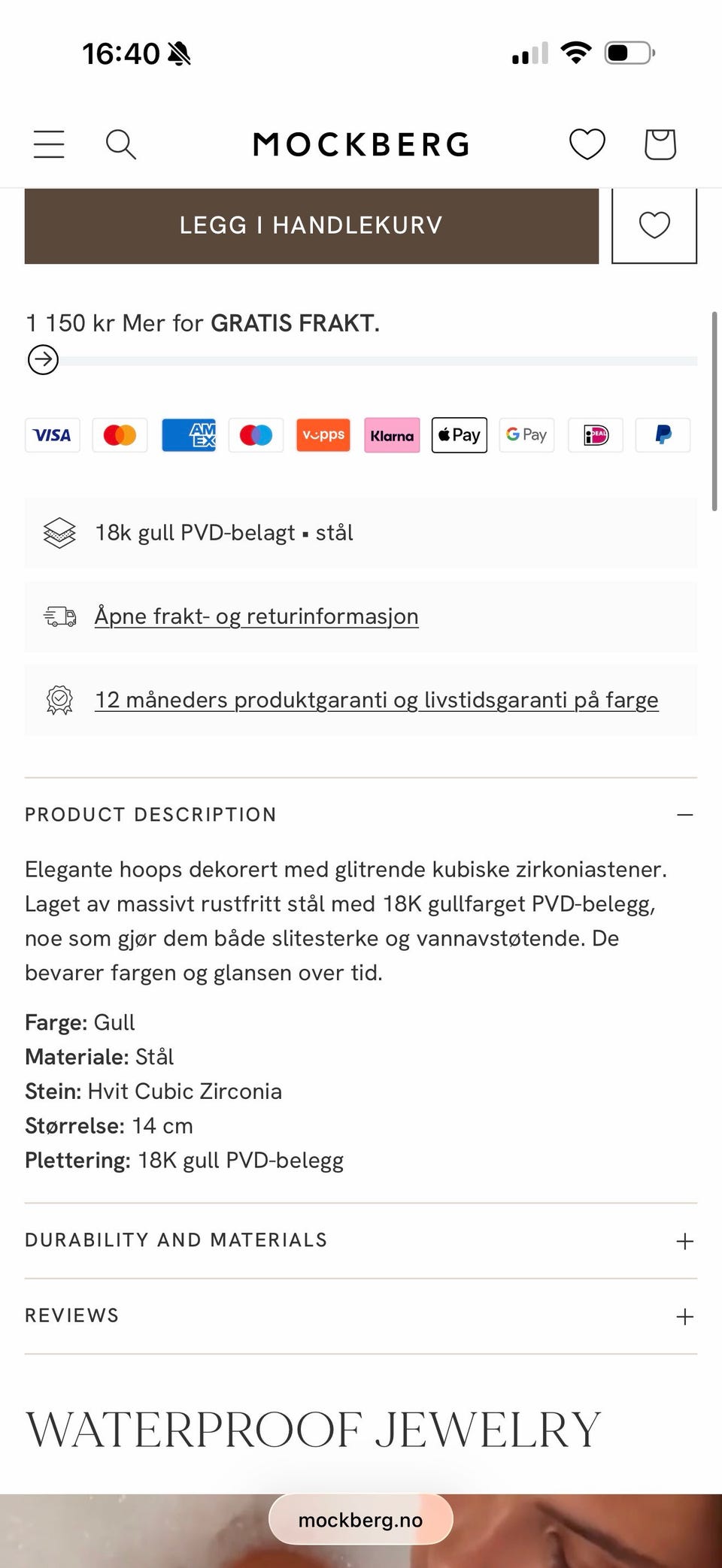
Task: Toggle the favorite heart beside the add-to-cart button
Action: [654, 225]
